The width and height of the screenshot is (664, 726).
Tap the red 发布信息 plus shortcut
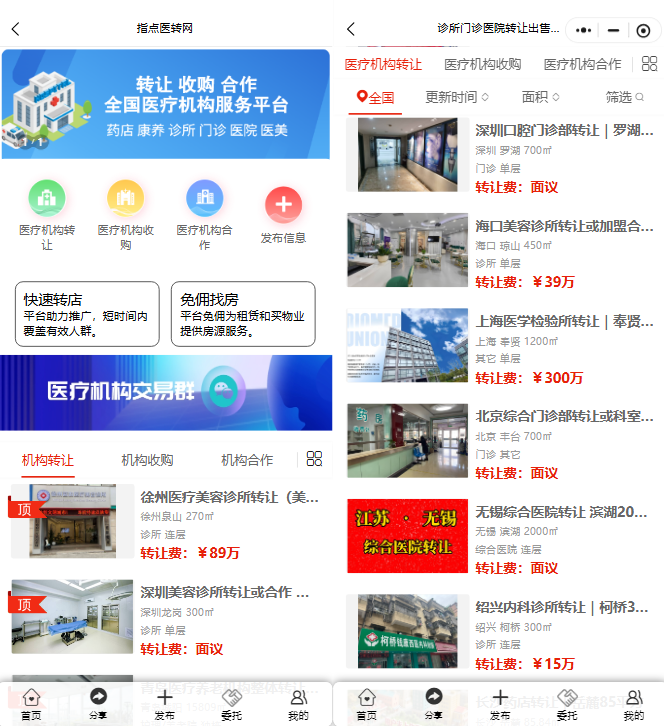pos(283,206)
